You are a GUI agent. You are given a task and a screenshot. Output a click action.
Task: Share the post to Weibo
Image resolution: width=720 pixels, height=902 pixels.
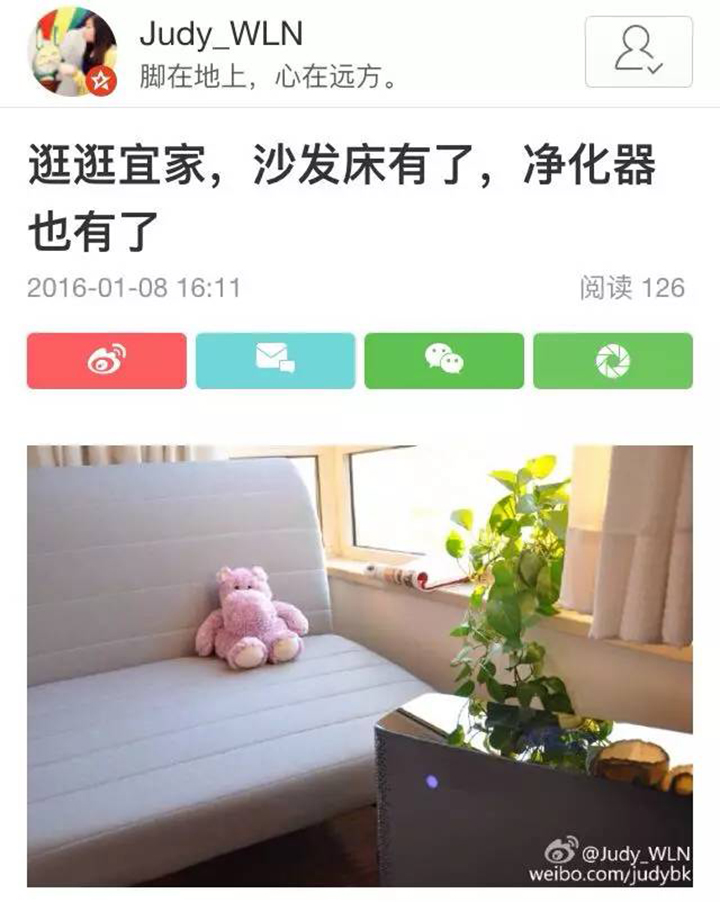pos(107,361)
